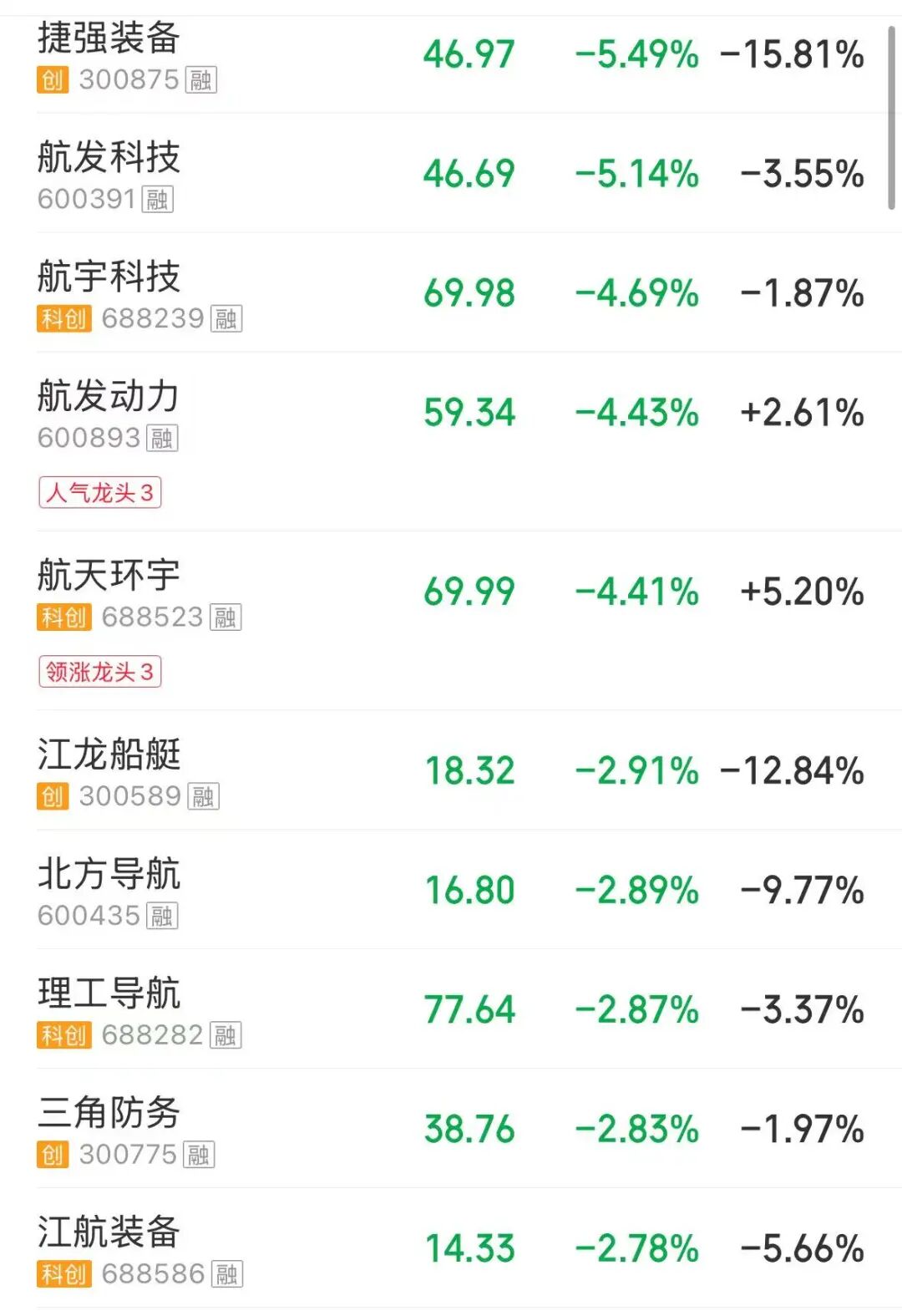The image size is (902, 1316).
Task: View the 理工导航 stock details
Action: pyautogui.click(x=109, y=994)
